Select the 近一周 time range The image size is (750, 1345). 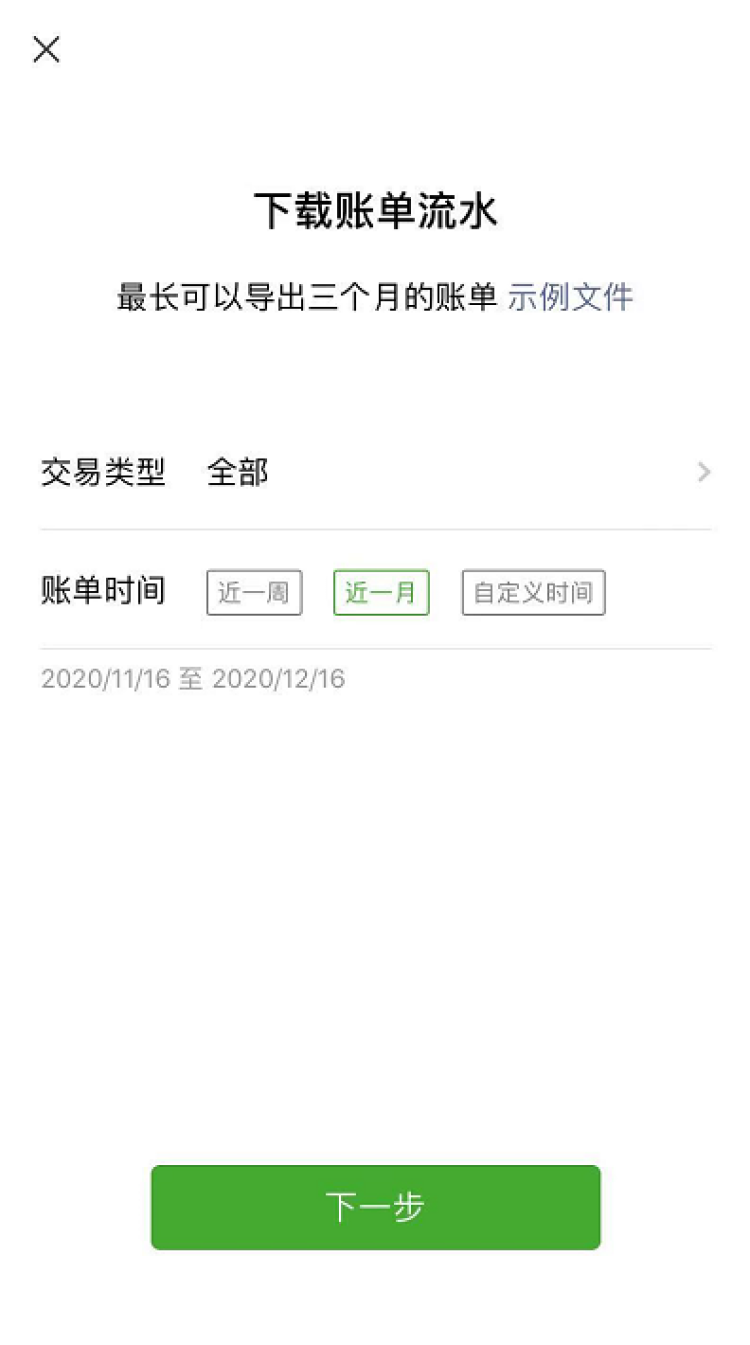point(254,592)
